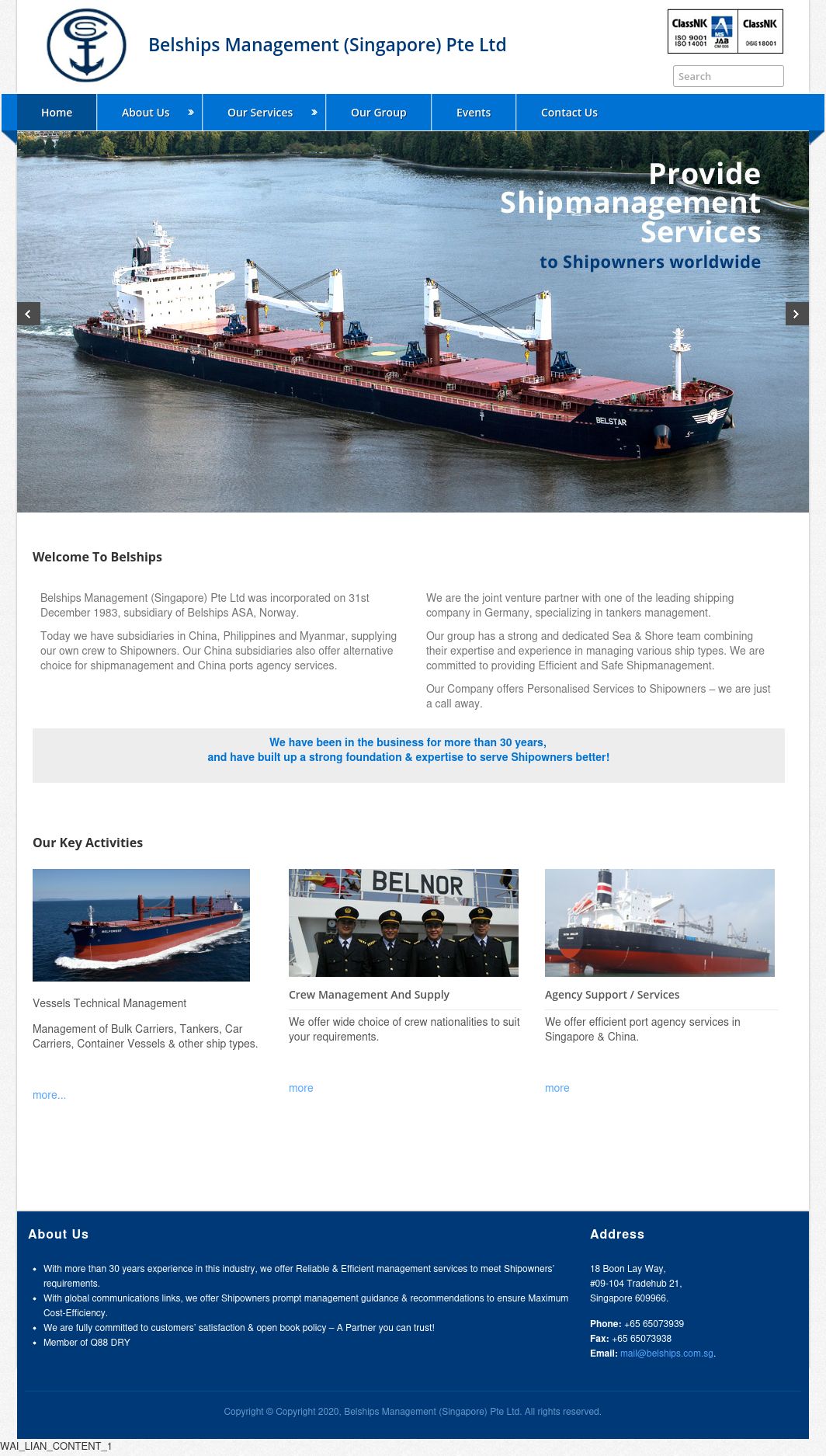Viewport: 826px width, 1456px height.
Task: Click the ClassNK ISO 9001 certification badge
Action: click(701, 32)
